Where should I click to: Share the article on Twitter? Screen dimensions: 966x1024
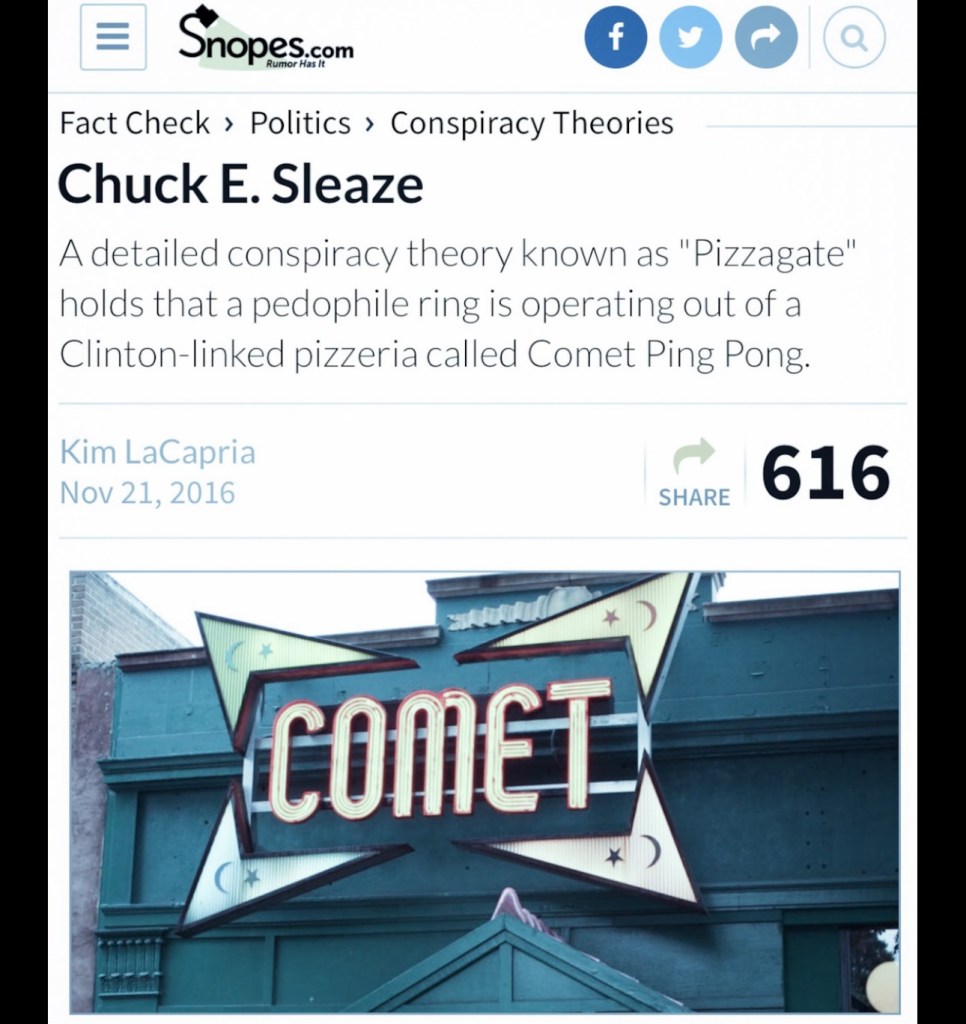(x=690, y=38)
